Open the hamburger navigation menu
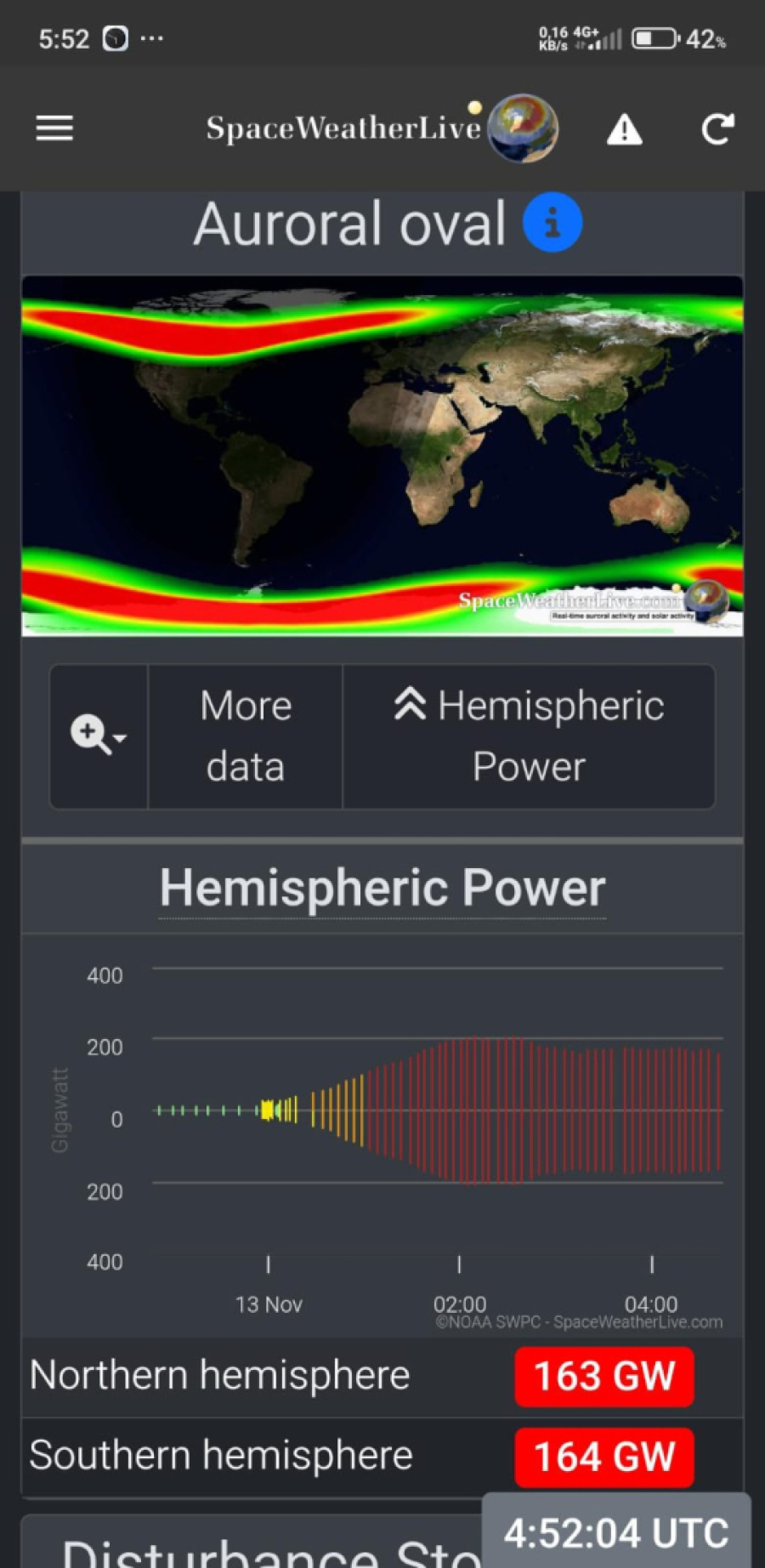765x1568 pixels. pos(54,129)
